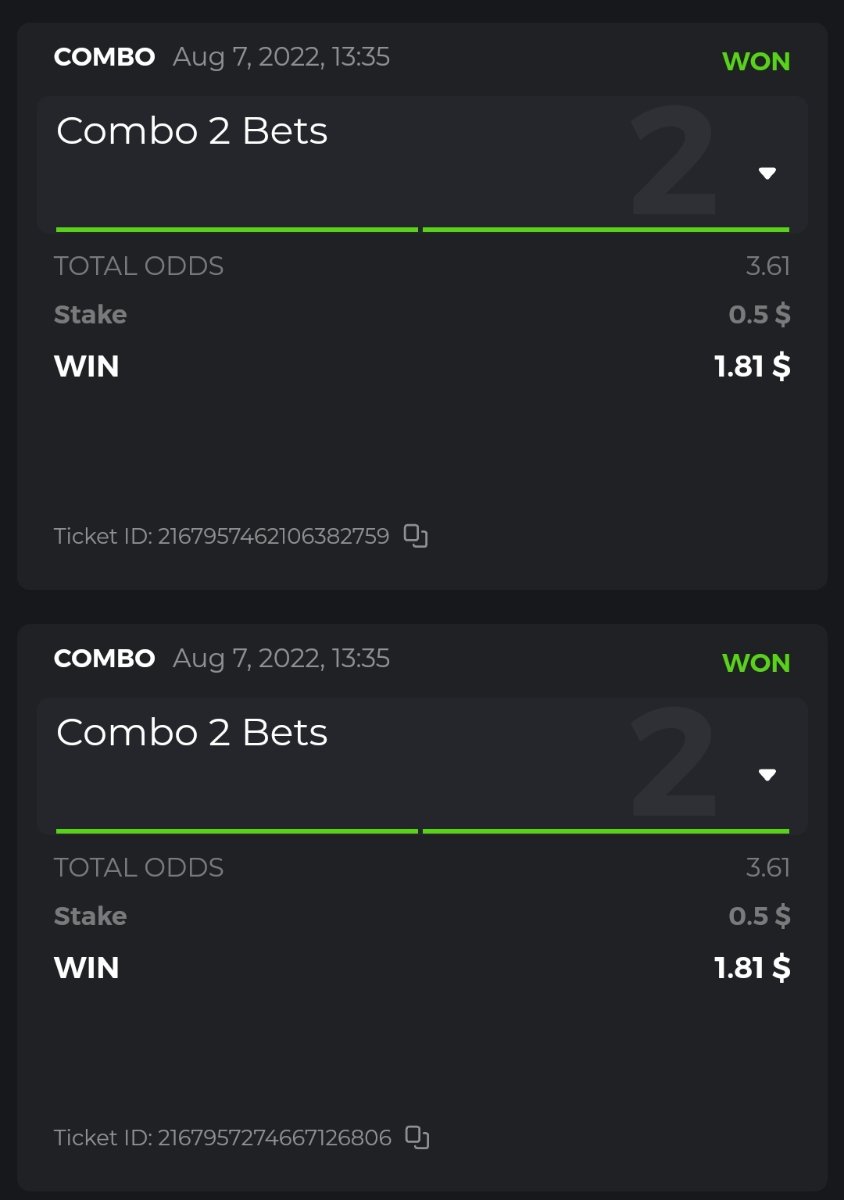The height and width of the screenshot is (1200, 844).
Task: Copy ticket ID 2167957462106382759
Action: click(415, 536)
